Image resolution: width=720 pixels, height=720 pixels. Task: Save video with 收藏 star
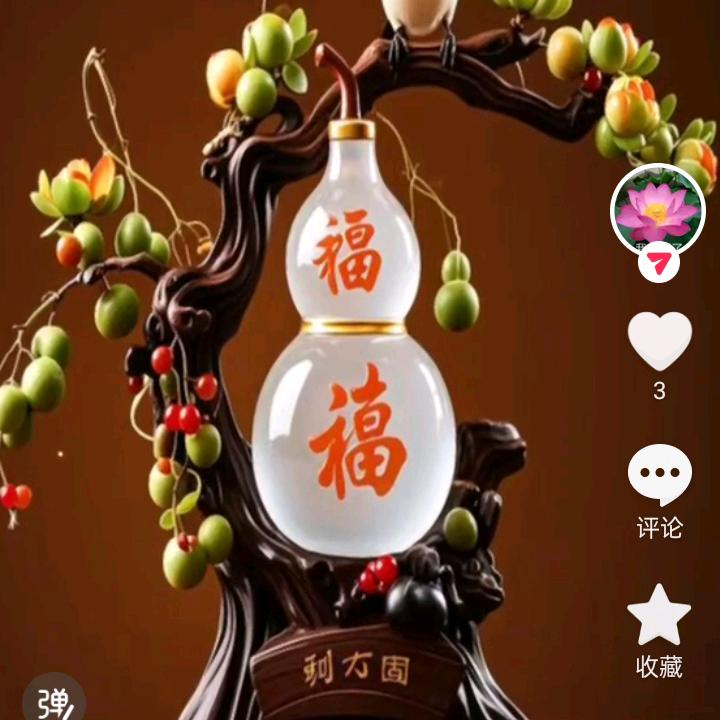(659, 615)
